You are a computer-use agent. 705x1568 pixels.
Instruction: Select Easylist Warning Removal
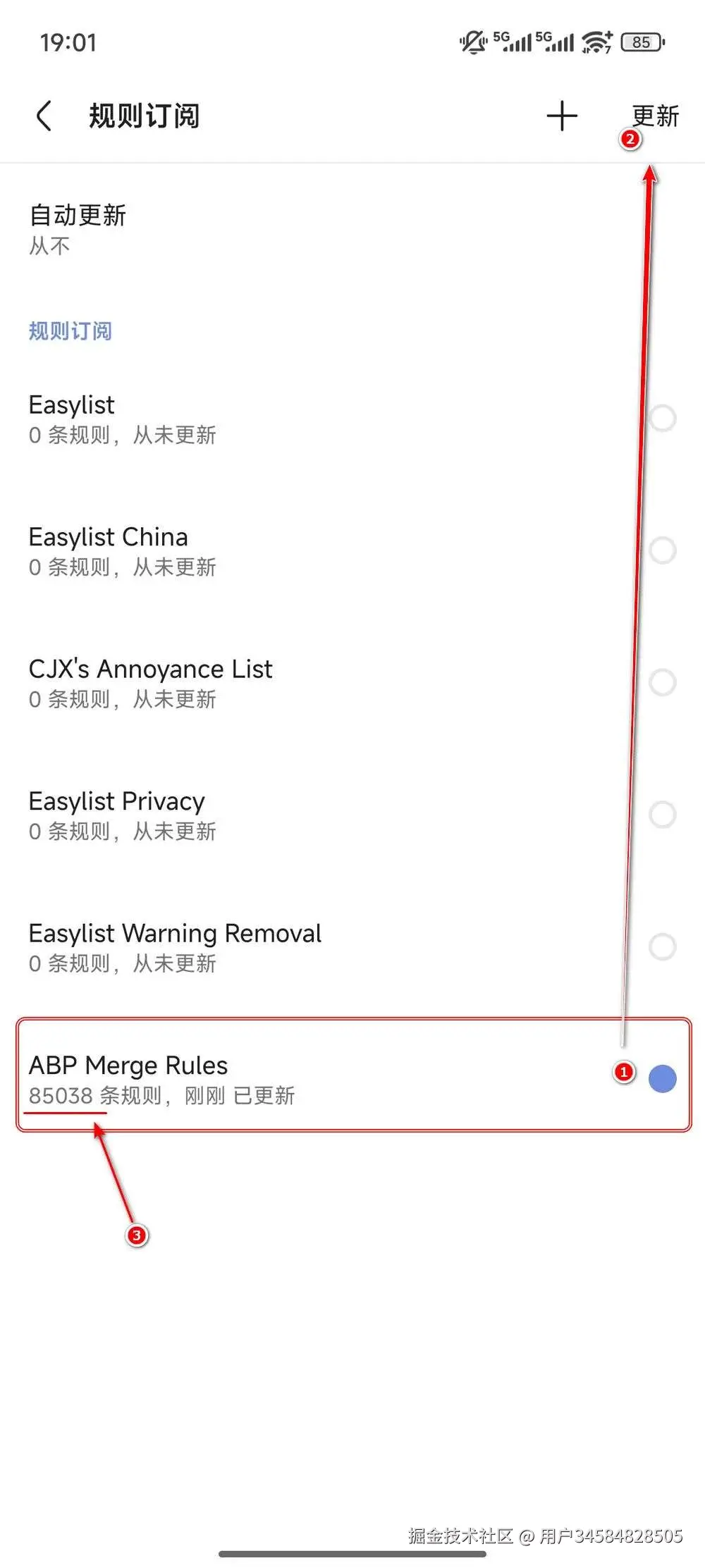(x=662, y=946)
